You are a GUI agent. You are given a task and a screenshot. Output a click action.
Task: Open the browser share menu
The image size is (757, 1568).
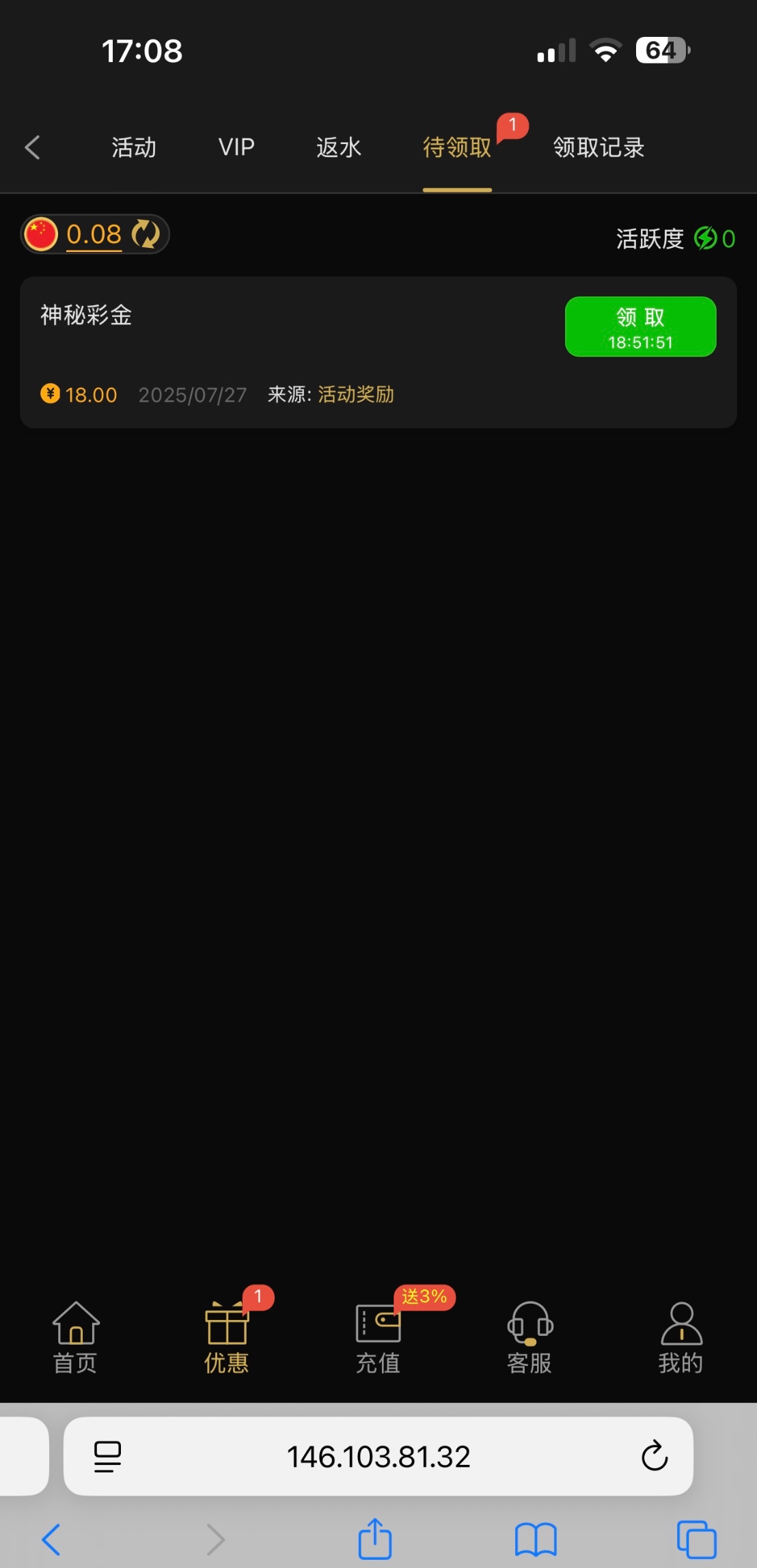pyautogui.click(x=375, y=1539)
